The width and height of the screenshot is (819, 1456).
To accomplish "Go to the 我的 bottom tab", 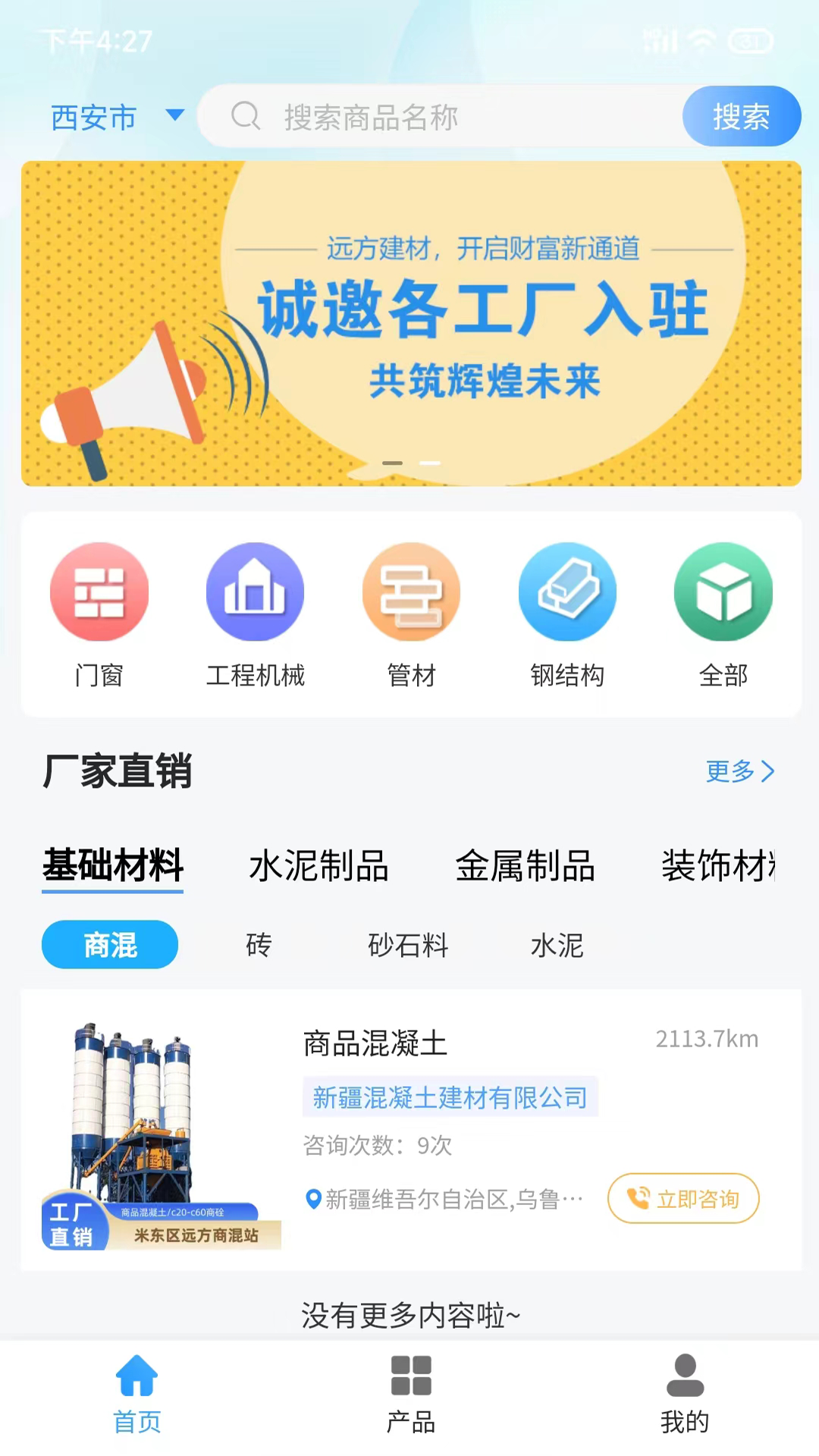I will point(685,1394).
